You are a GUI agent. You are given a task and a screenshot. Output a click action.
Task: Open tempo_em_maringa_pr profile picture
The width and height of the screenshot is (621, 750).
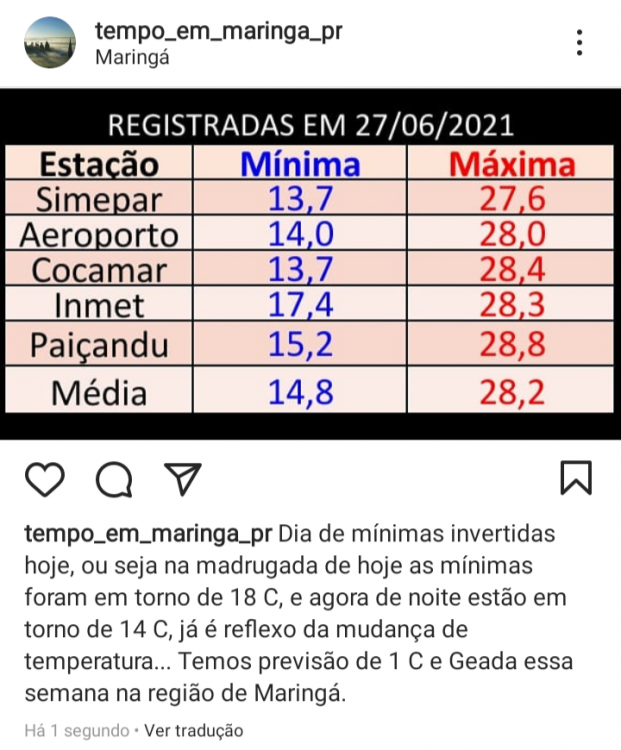coord(50,43)
